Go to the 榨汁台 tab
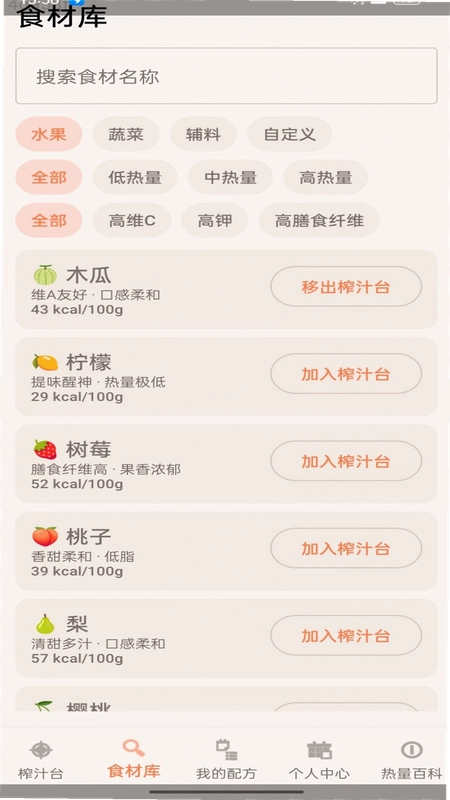Image resolution: width=450 pixels, height=800 pixels. (x=41, y=759)
